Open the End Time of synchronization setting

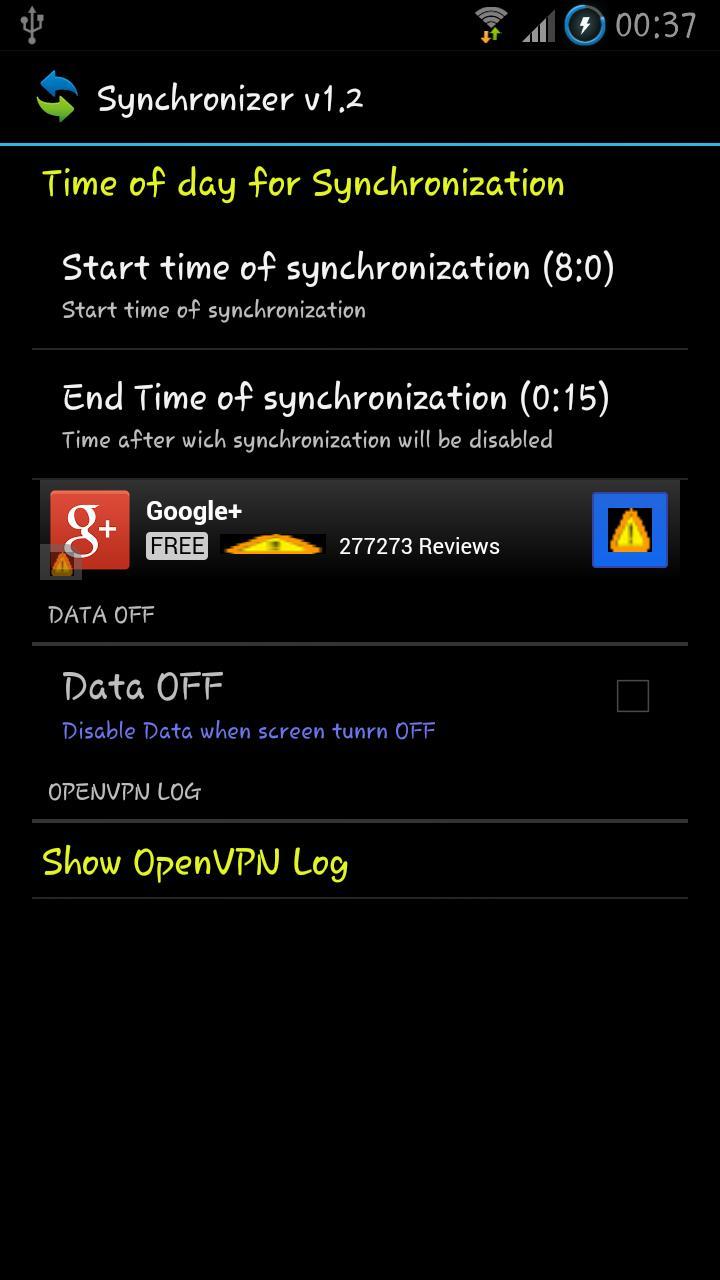(x=340, y=415)
